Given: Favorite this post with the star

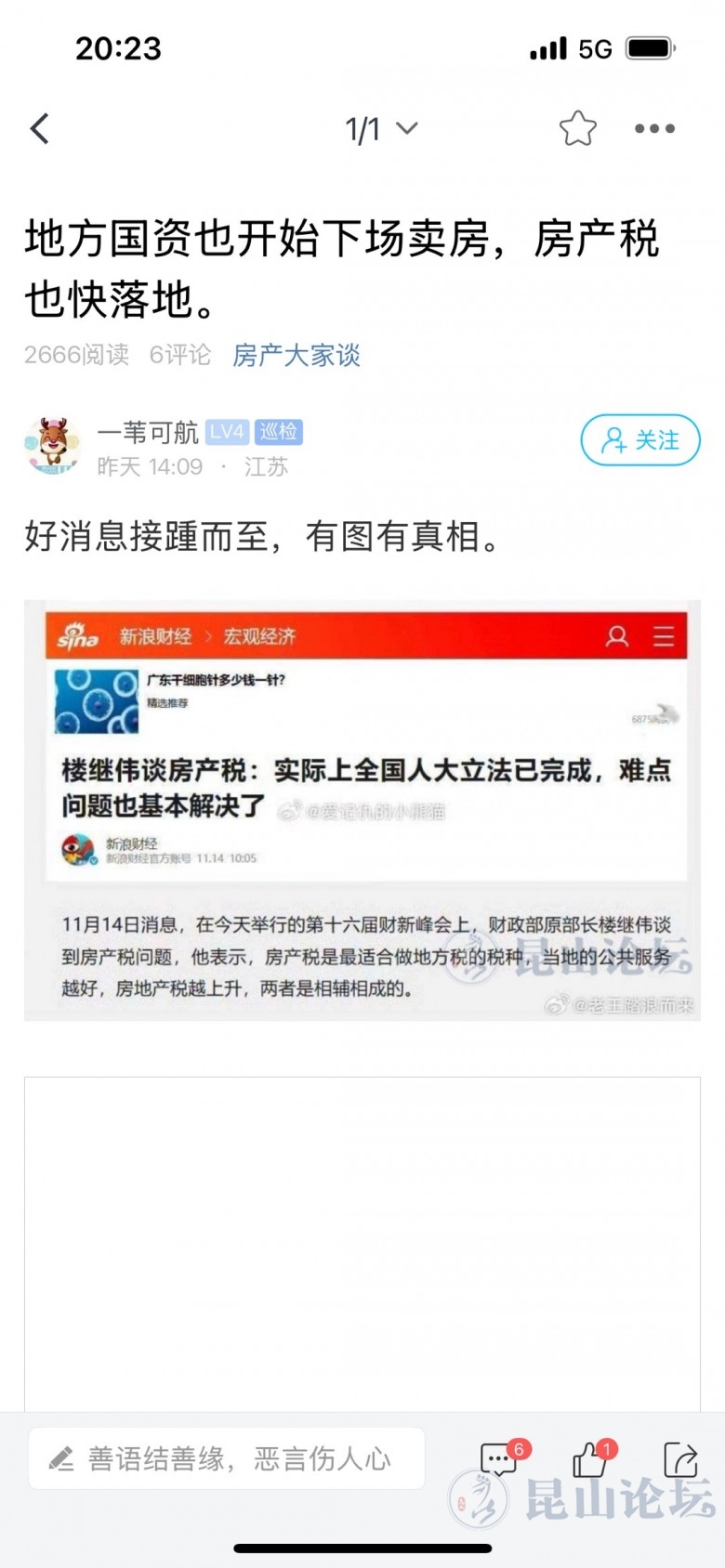Looking at the screenshot, I should click(x=577, y=129).
